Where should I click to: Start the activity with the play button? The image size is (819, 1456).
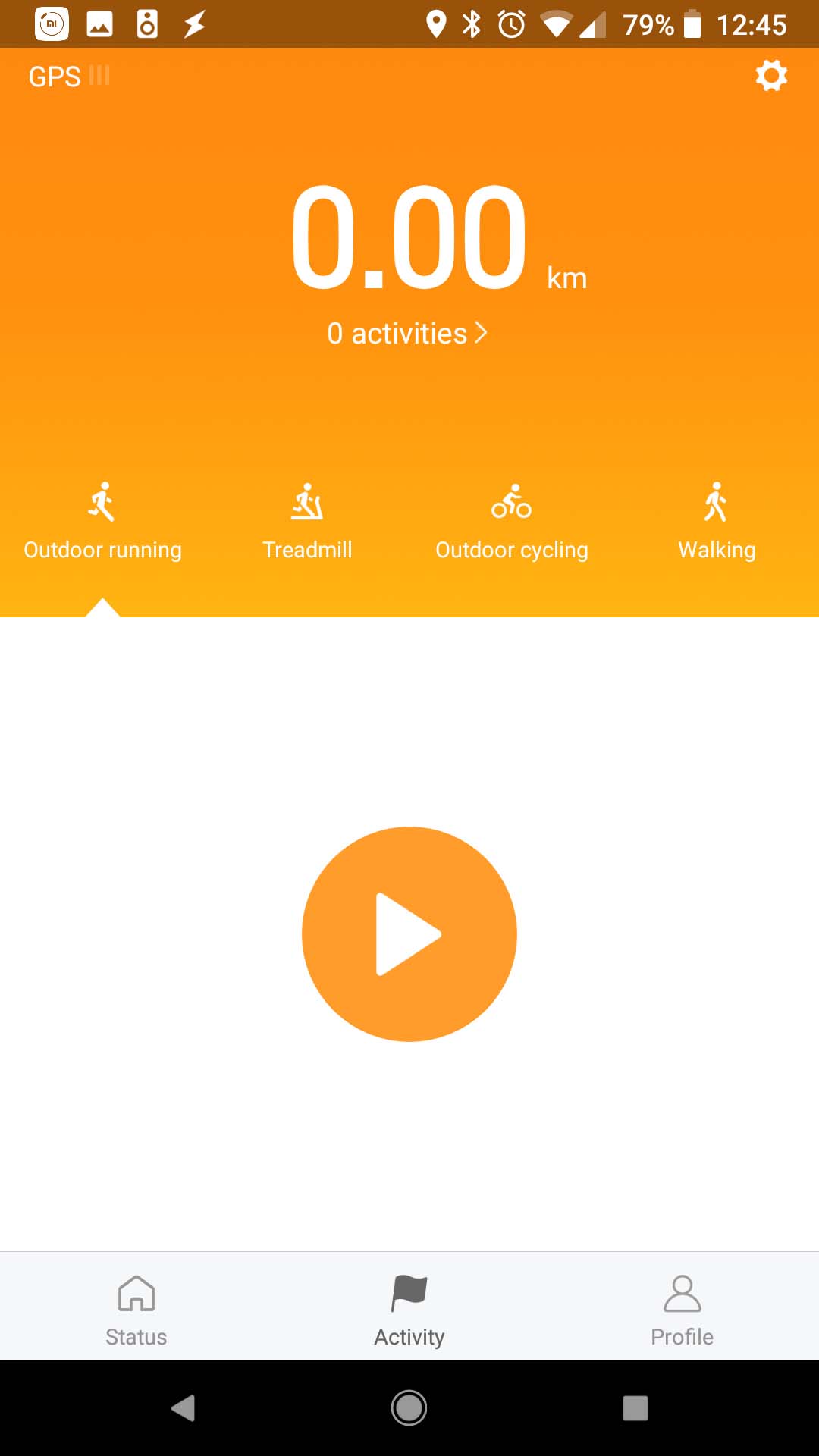pos(409,934)
